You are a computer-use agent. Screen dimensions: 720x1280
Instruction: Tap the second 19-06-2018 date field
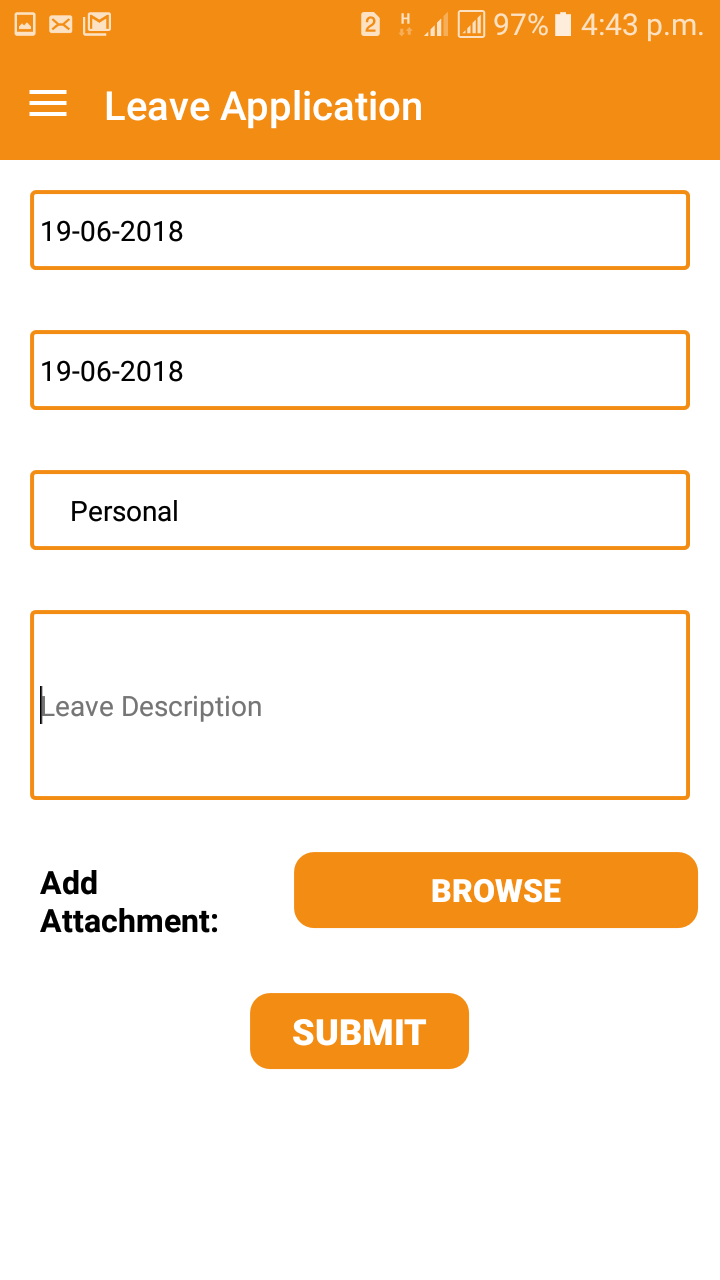point(360,371)
